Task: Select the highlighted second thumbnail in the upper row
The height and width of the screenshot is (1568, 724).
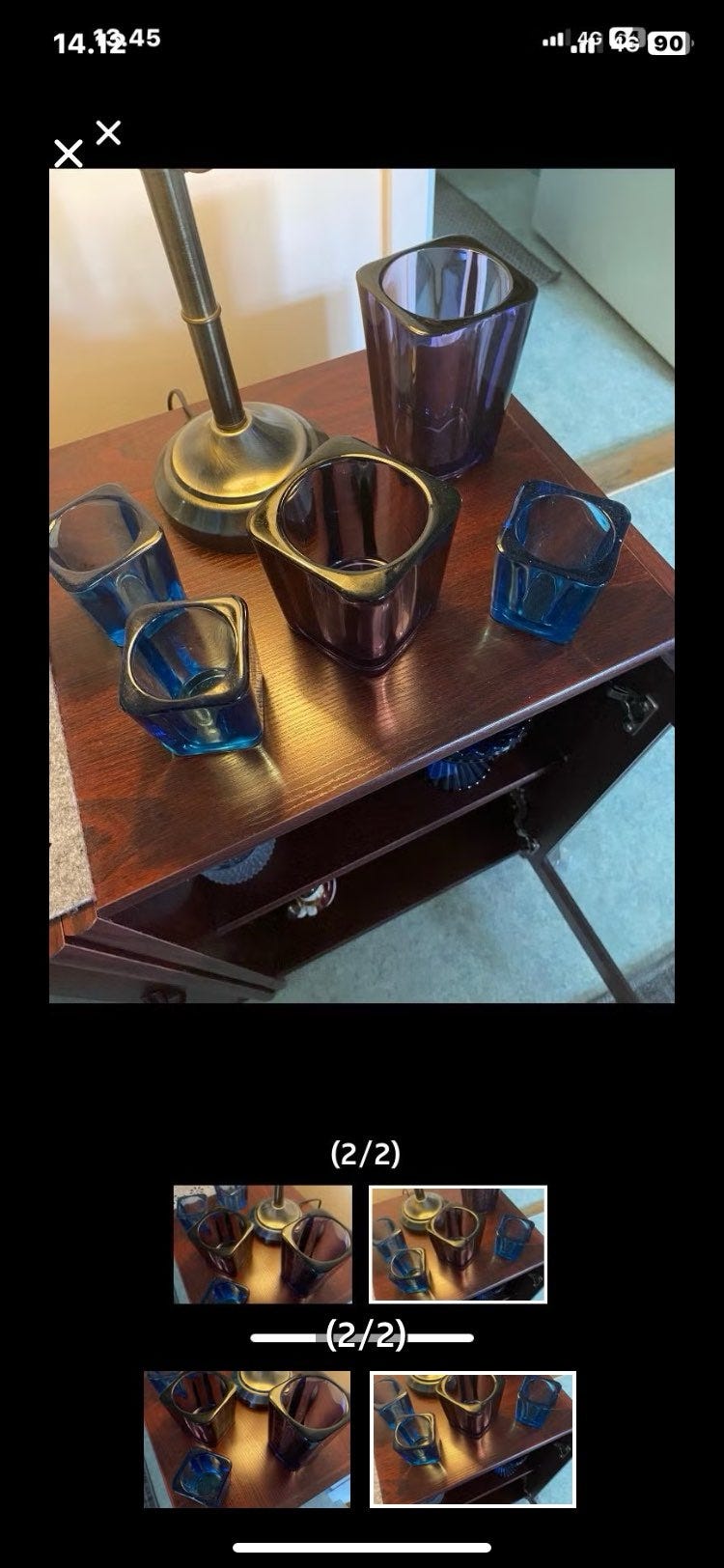Action: click(x=459, y=1245)
